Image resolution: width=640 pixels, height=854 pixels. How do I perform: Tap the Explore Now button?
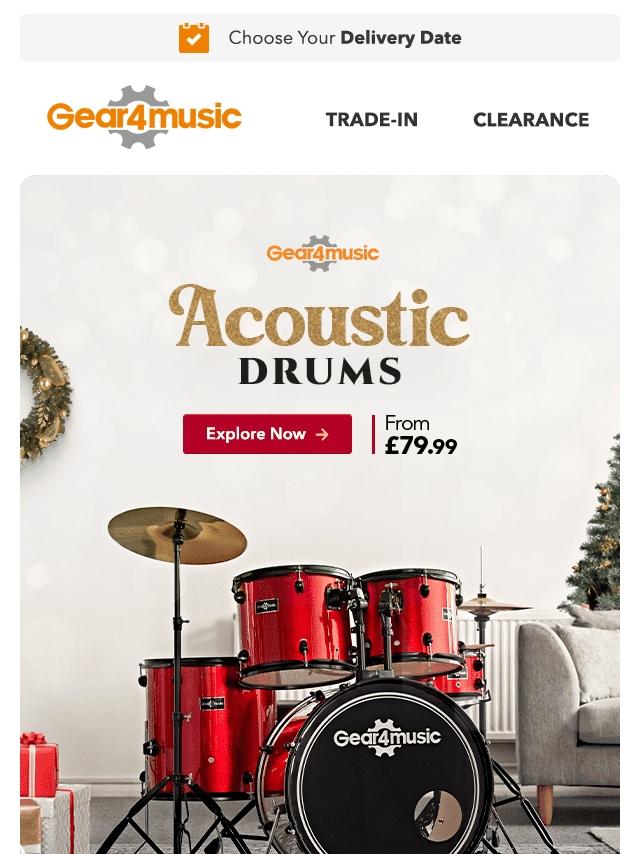pos(267,434)
